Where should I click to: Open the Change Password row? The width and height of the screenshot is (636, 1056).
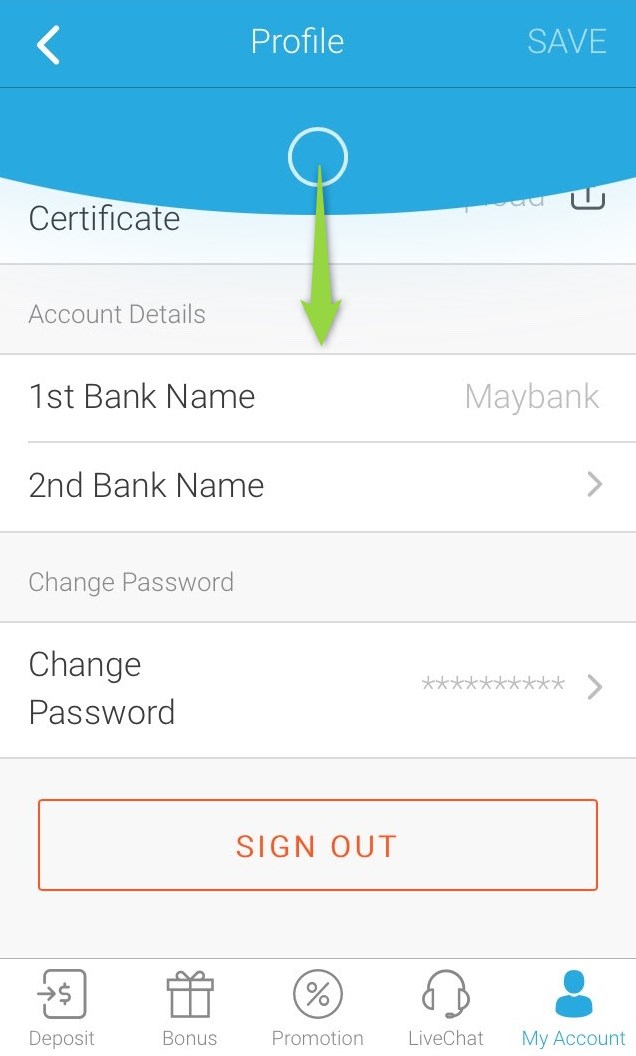point(318,688)
